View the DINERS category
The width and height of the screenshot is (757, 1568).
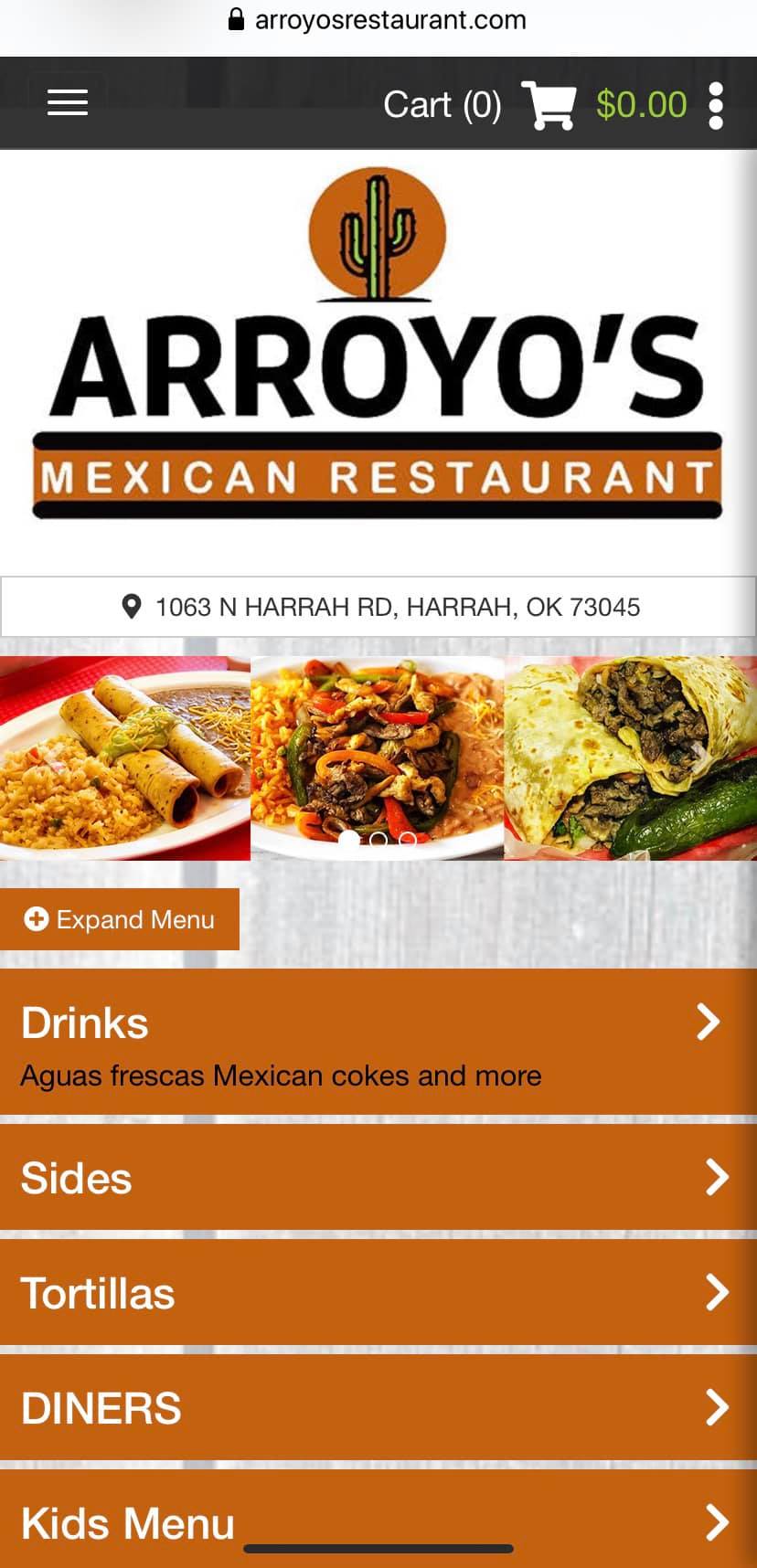(x=378, y=1408)
